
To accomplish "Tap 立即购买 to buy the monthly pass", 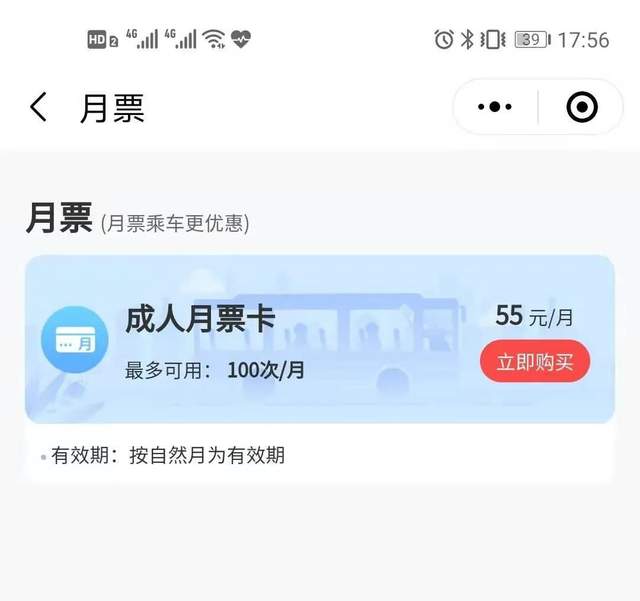I will 535,362.
